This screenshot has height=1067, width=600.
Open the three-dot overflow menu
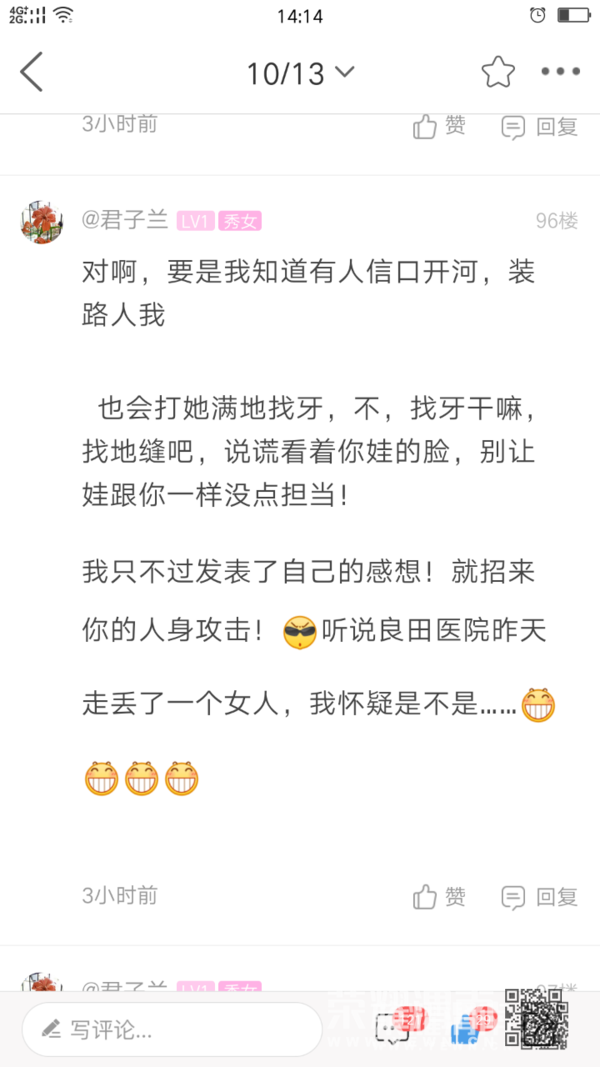pyautogui.click(x=560, y=73)
